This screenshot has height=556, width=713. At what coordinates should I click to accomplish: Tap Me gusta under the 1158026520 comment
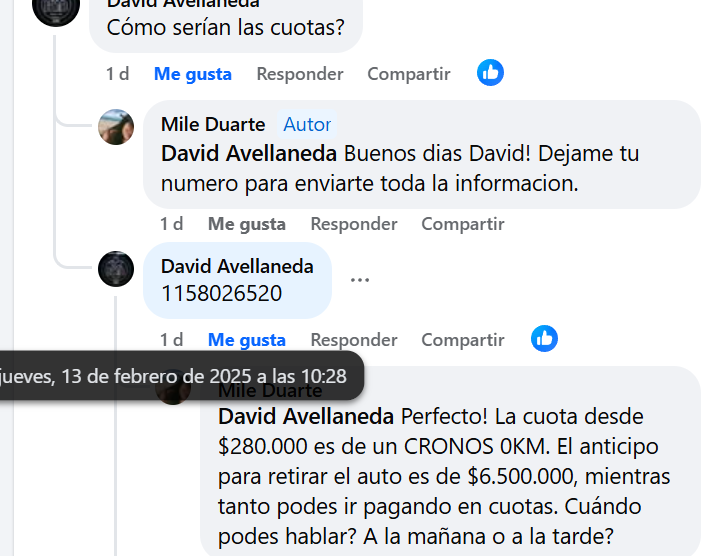coord(246,340)
